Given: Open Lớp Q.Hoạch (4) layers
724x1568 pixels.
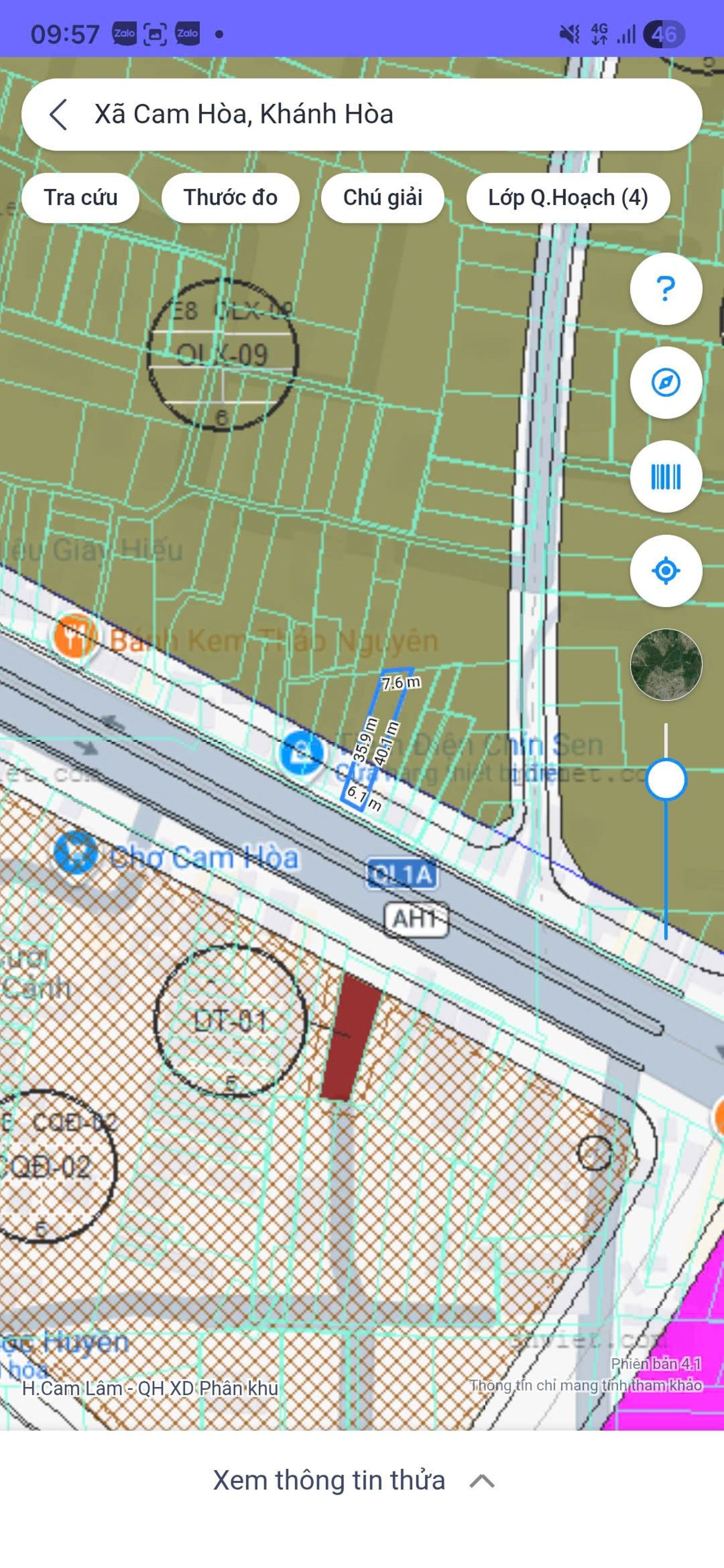Looking at the screenshot, I should click(x=568, y=198).
